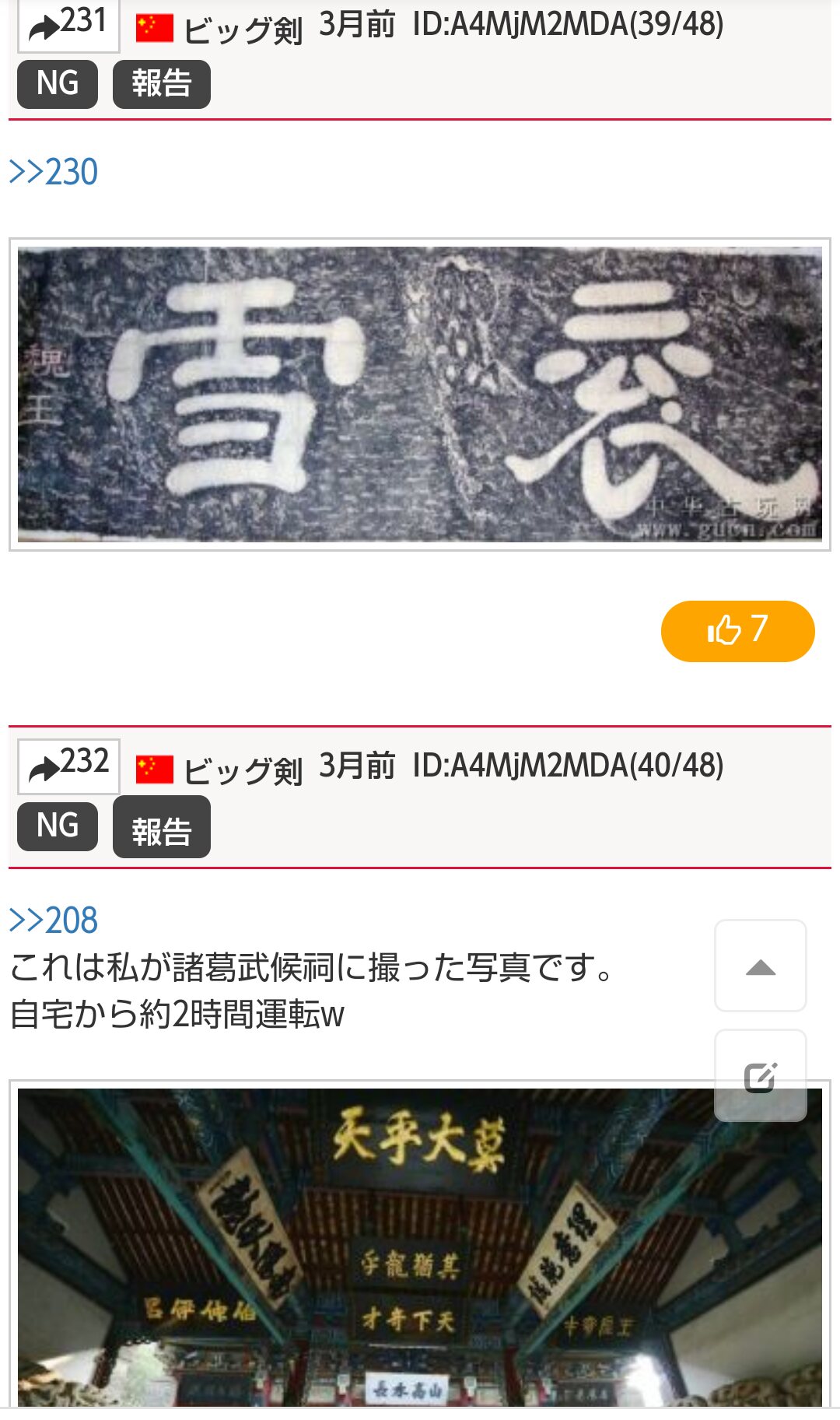Write a new comment via pencil icon
This screenshot has width=840, height=1420.
click(x=760, y=1076)
